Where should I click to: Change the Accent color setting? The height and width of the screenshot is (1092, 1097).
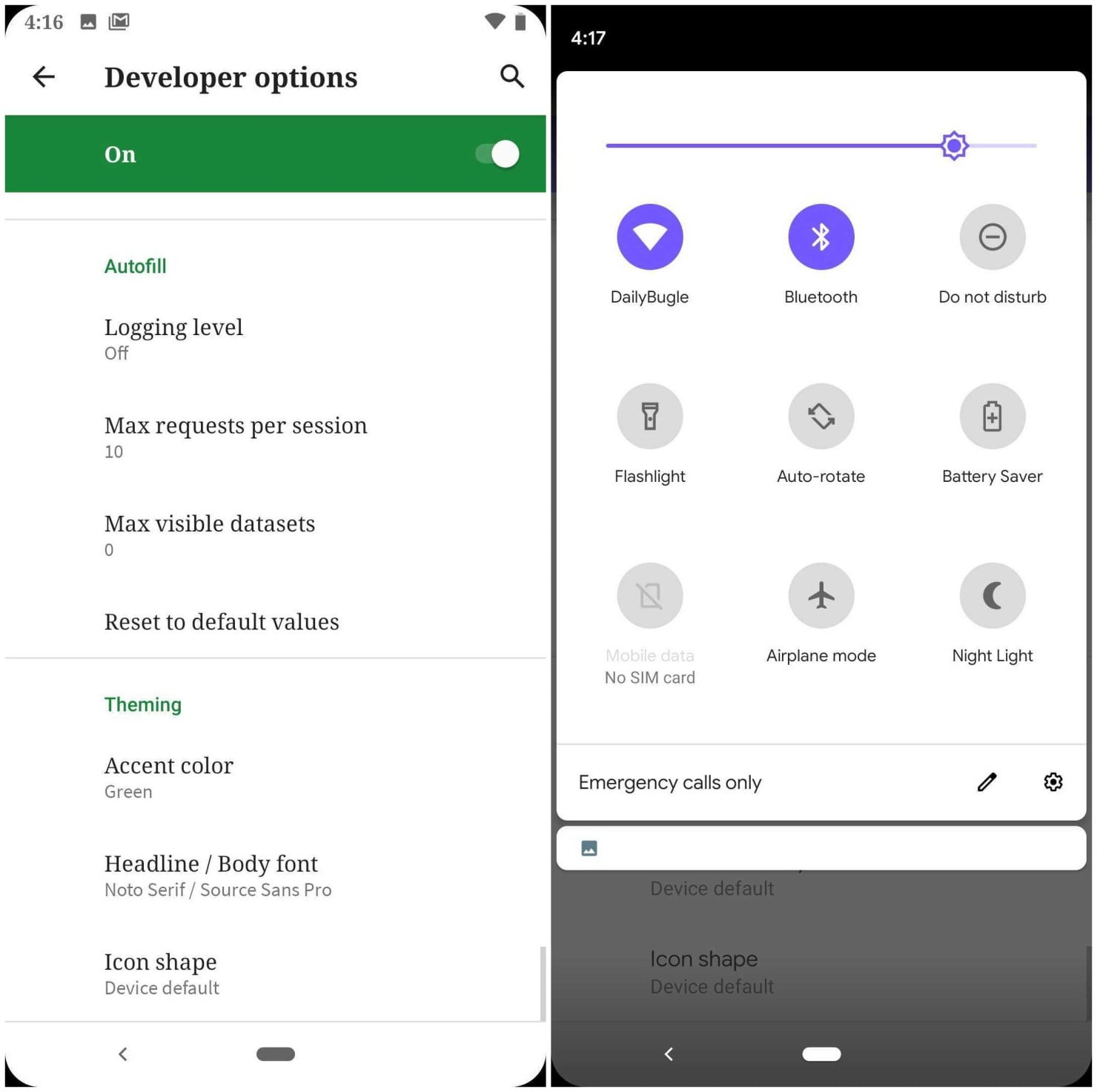tap(169, 777)
